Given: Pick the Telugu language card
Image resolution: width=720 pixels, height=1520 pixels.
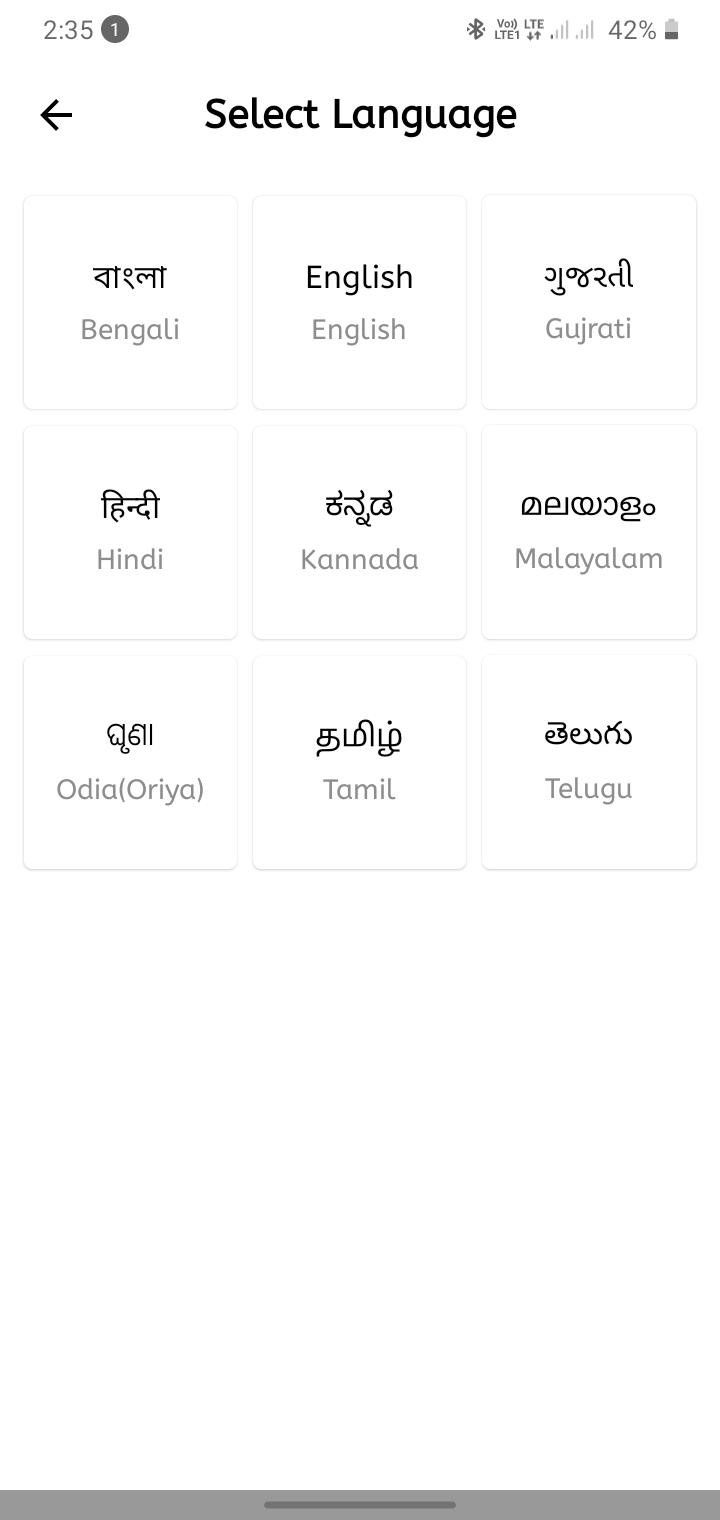Looking at the screenshot, I should coord(588,762).
